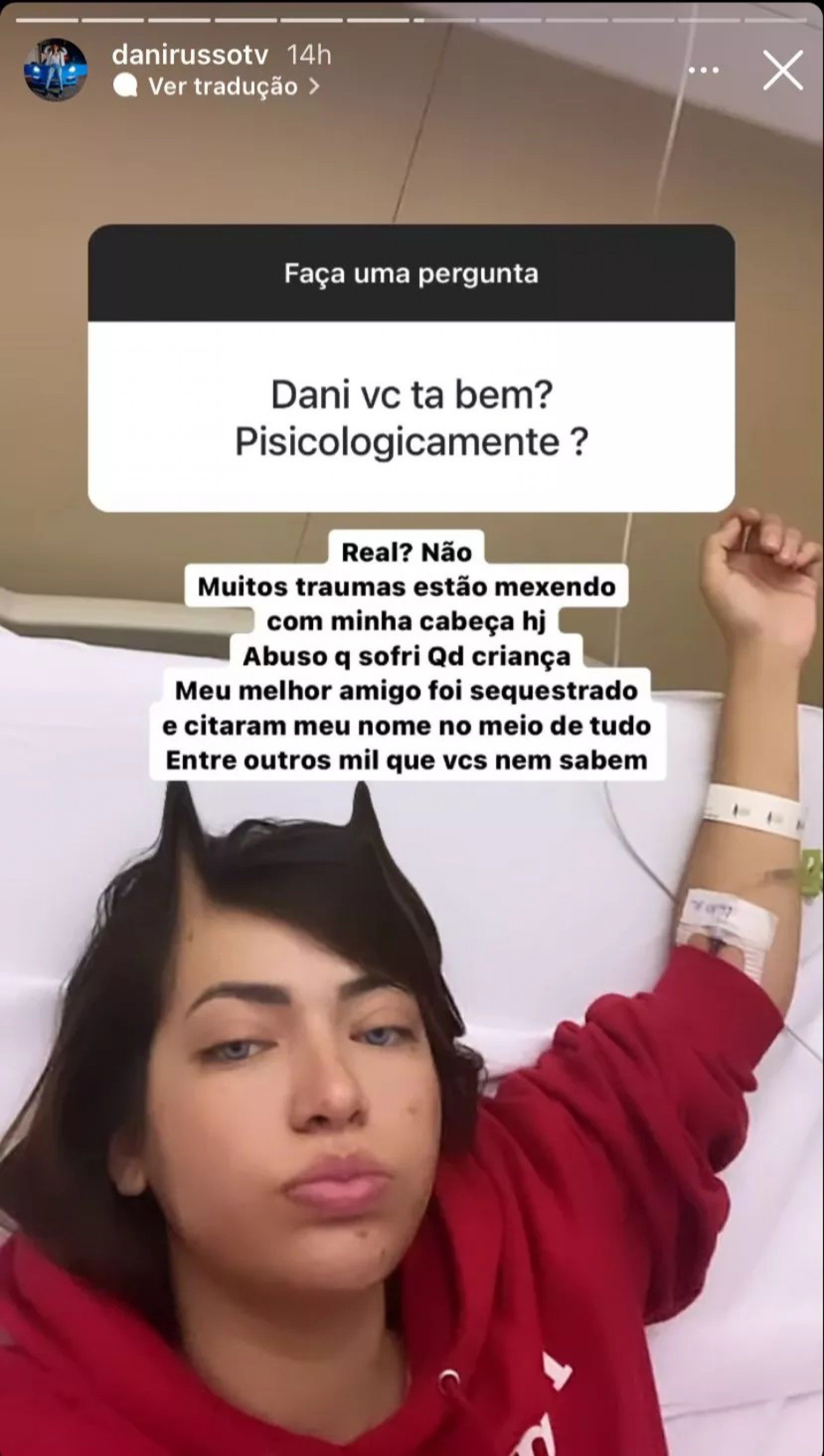The height and width of the screenshot is (1456, 824).
Task: Open danirussotv profile picture
Action: tap(55, 70)
